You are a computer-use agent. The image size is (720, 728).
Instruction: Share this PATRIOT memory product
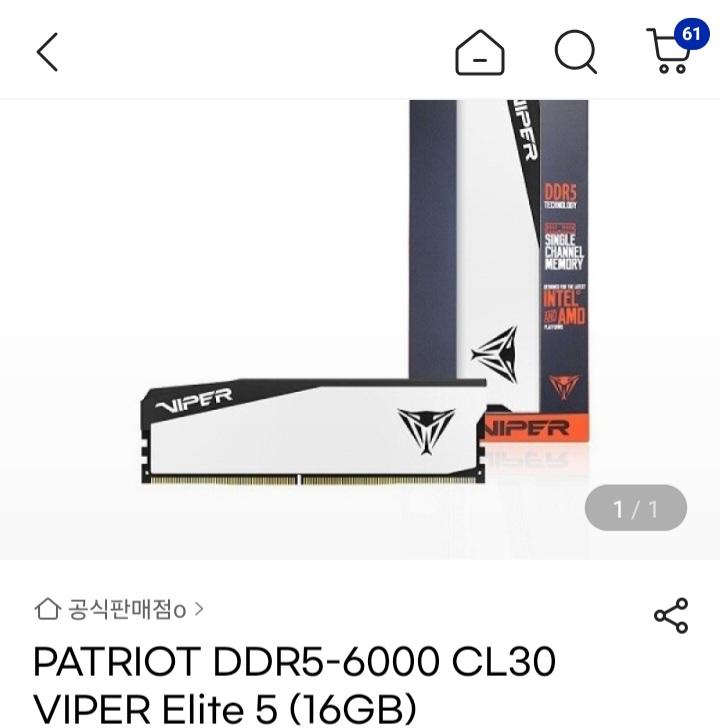pos(670,615)
